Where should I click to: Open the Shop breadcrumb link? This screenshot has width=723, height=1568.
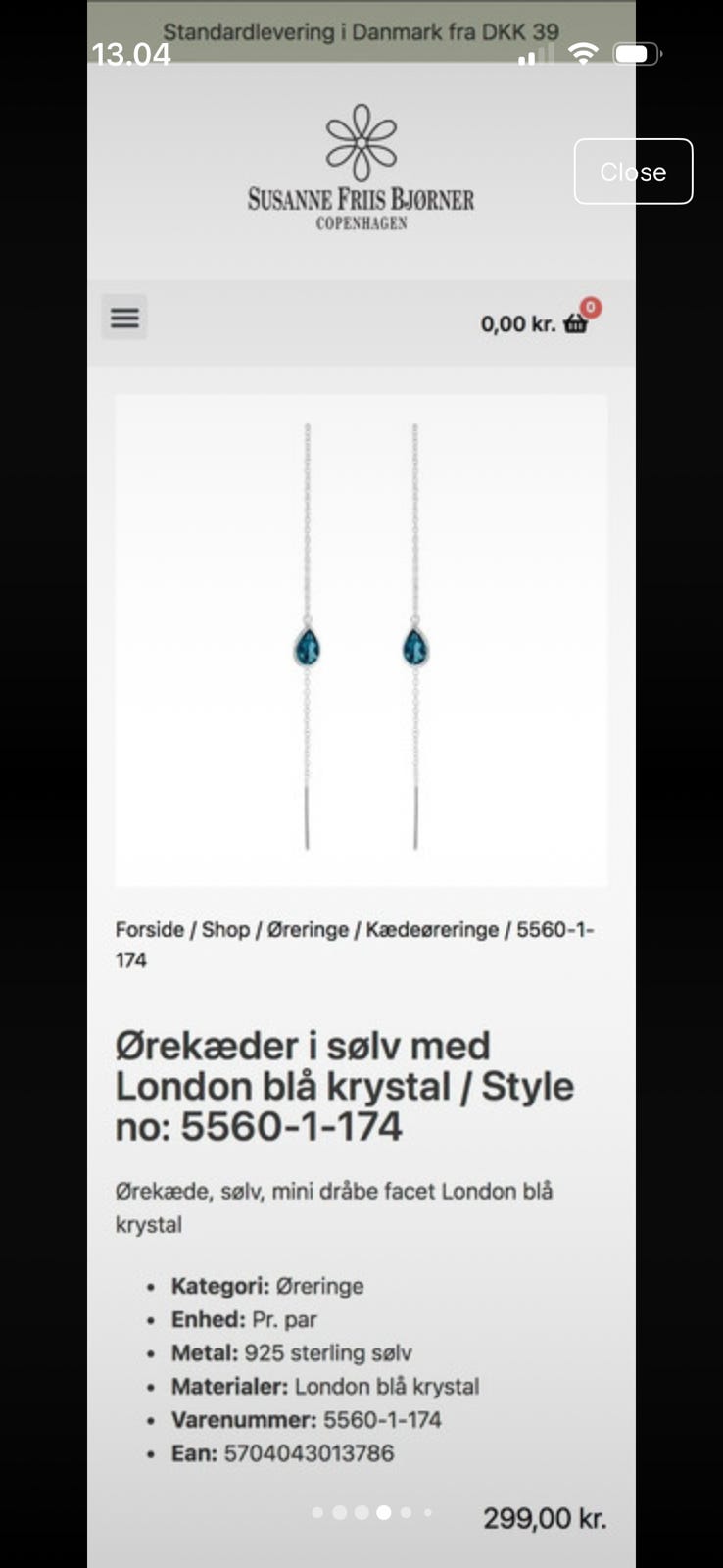coord(225,929)
